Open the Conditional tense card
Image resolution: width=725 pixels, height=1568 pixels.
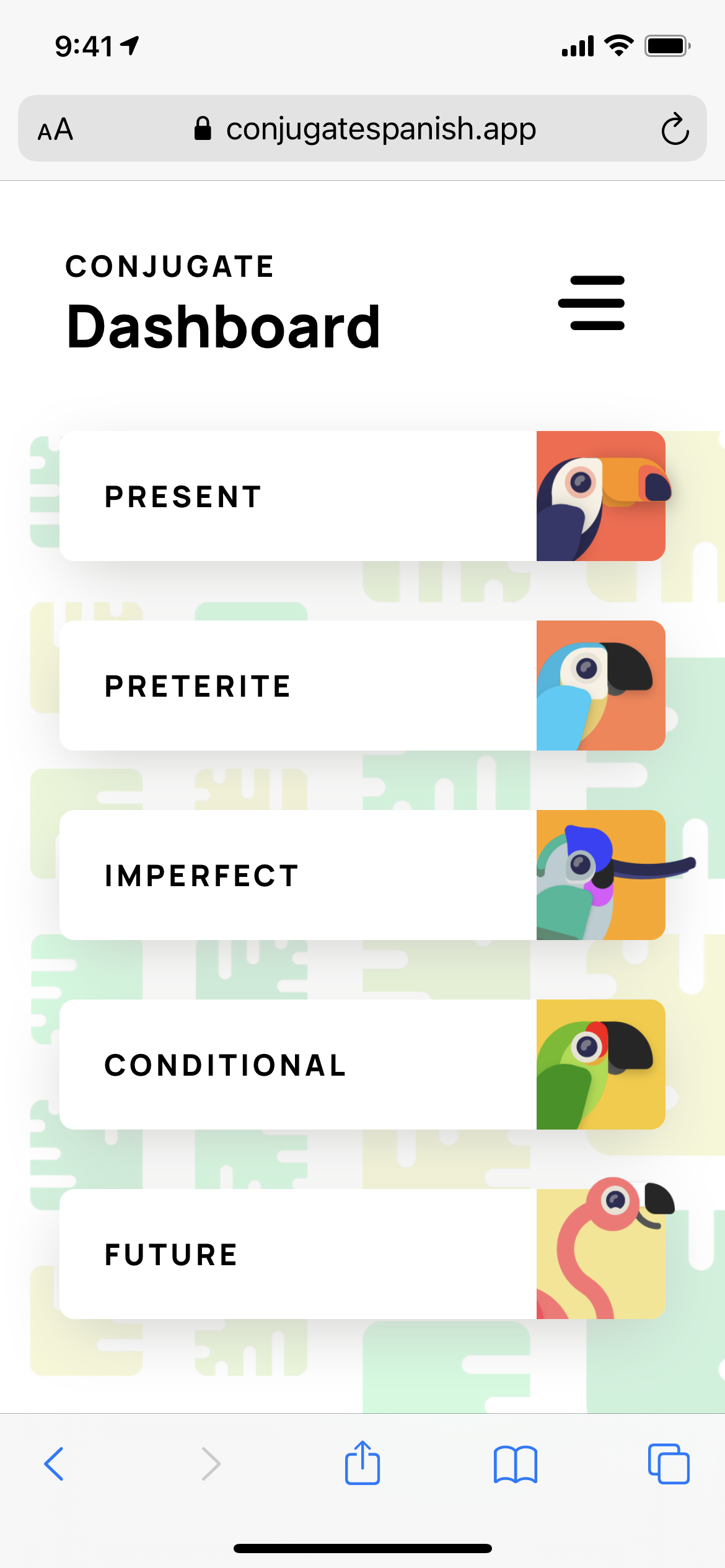(362, 1065)
